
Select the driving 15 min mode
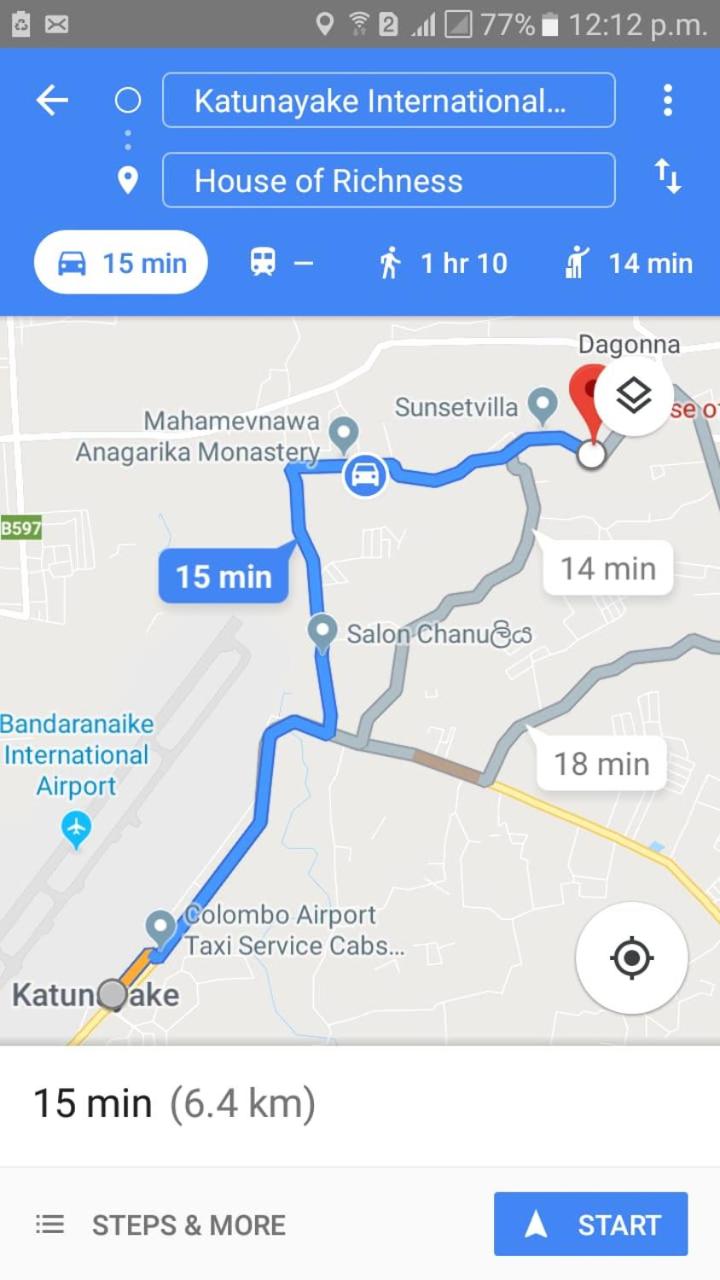121,263
